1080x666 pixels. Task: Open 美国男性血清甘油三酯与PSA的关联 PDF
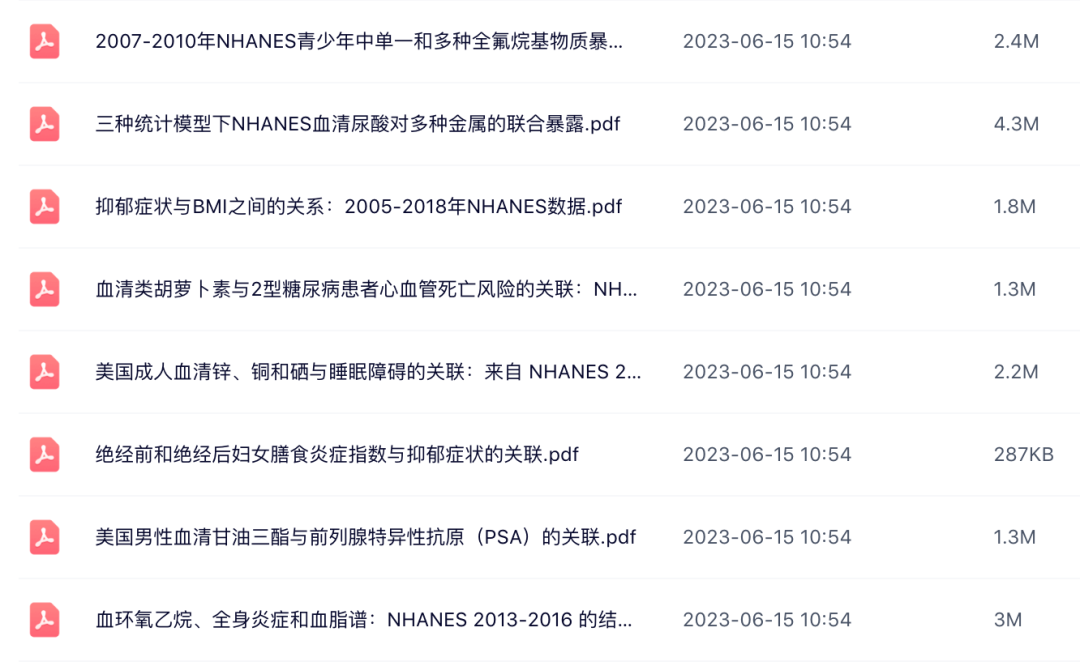point(366,537)
